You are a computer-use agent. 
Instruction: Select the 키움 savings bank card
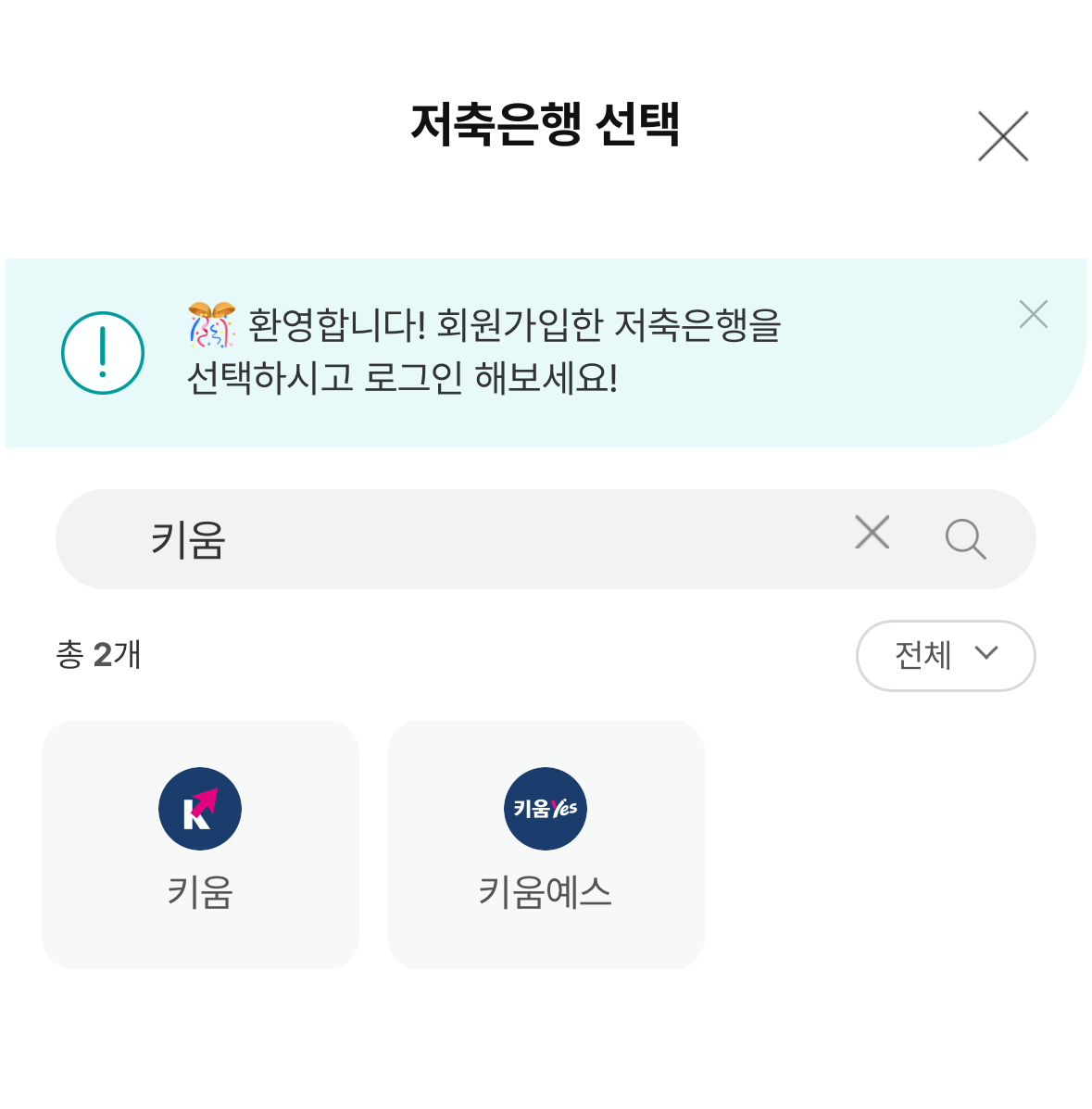tap(200, 845)
